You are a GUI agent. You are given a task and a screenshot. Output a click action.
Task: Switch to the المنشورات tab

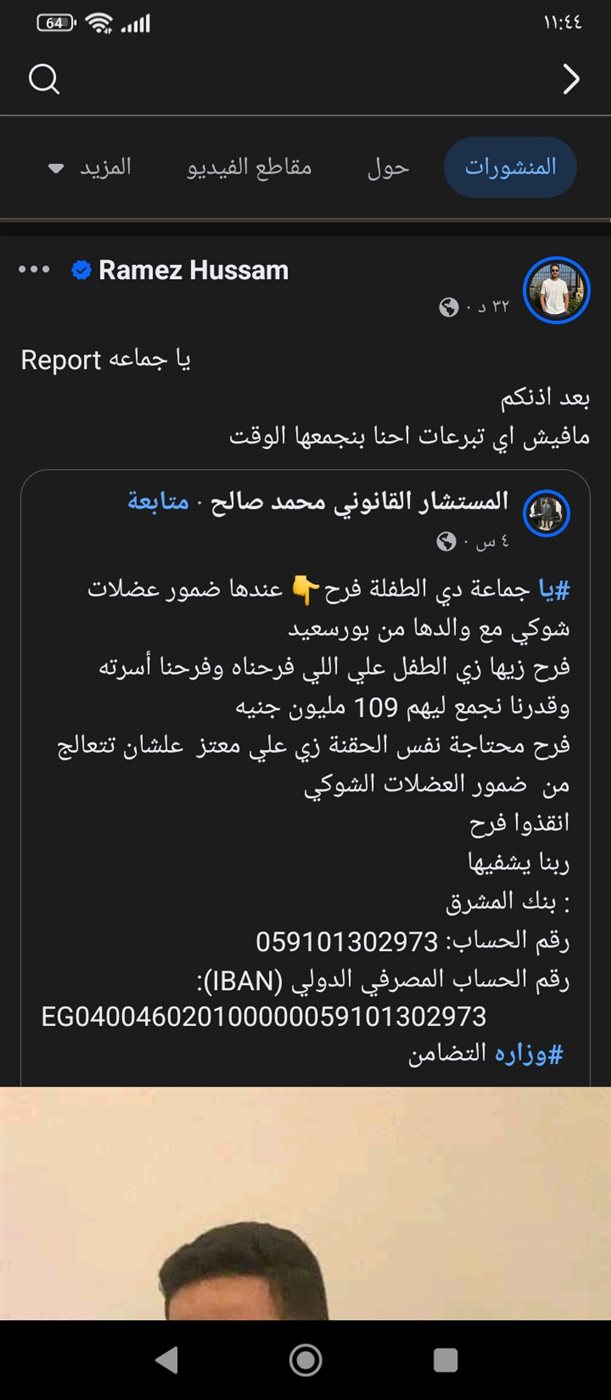pos(510,167)
